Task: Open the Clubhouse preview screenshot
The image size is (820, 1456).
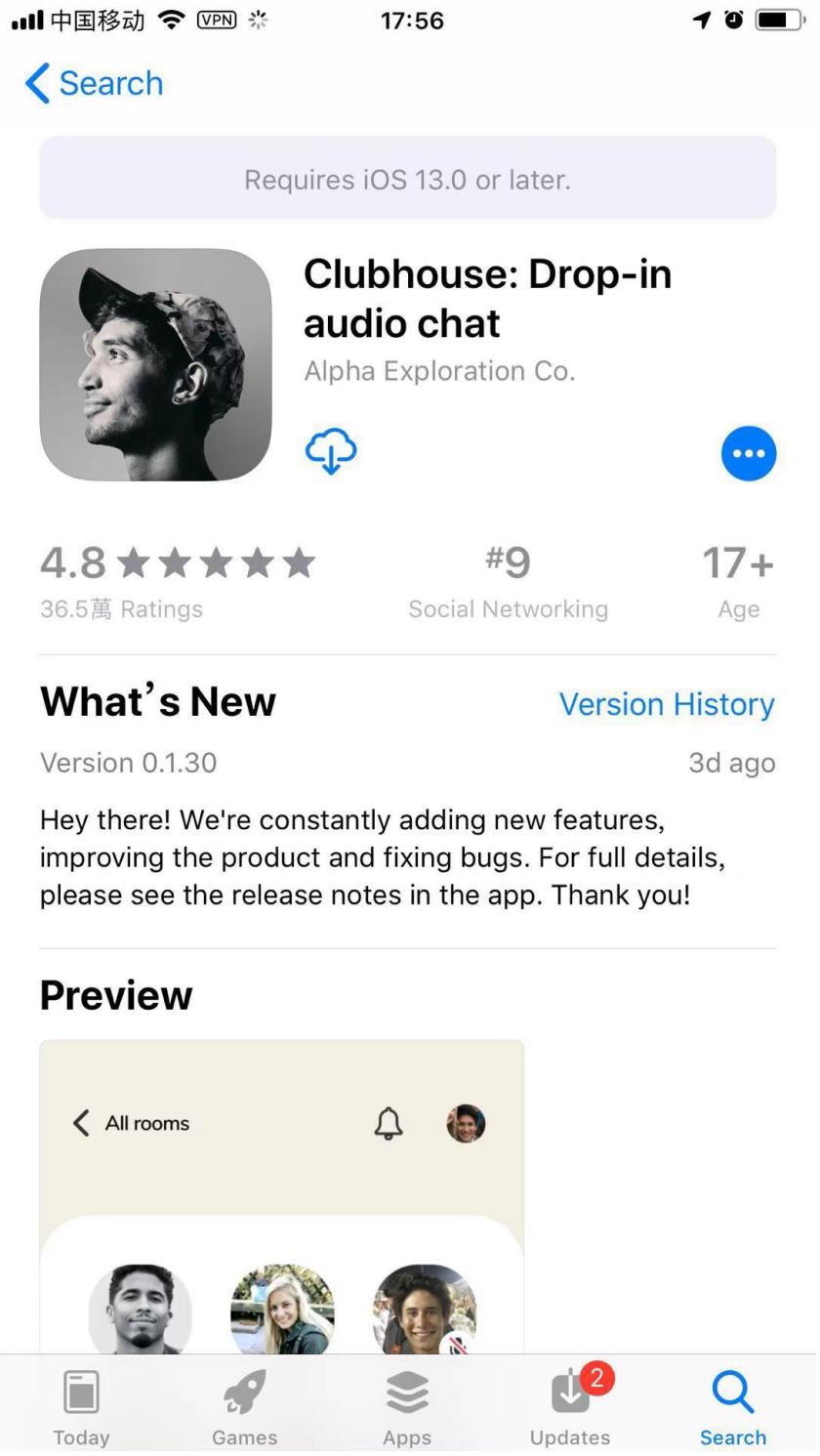Action: [x=281, y=1196]
